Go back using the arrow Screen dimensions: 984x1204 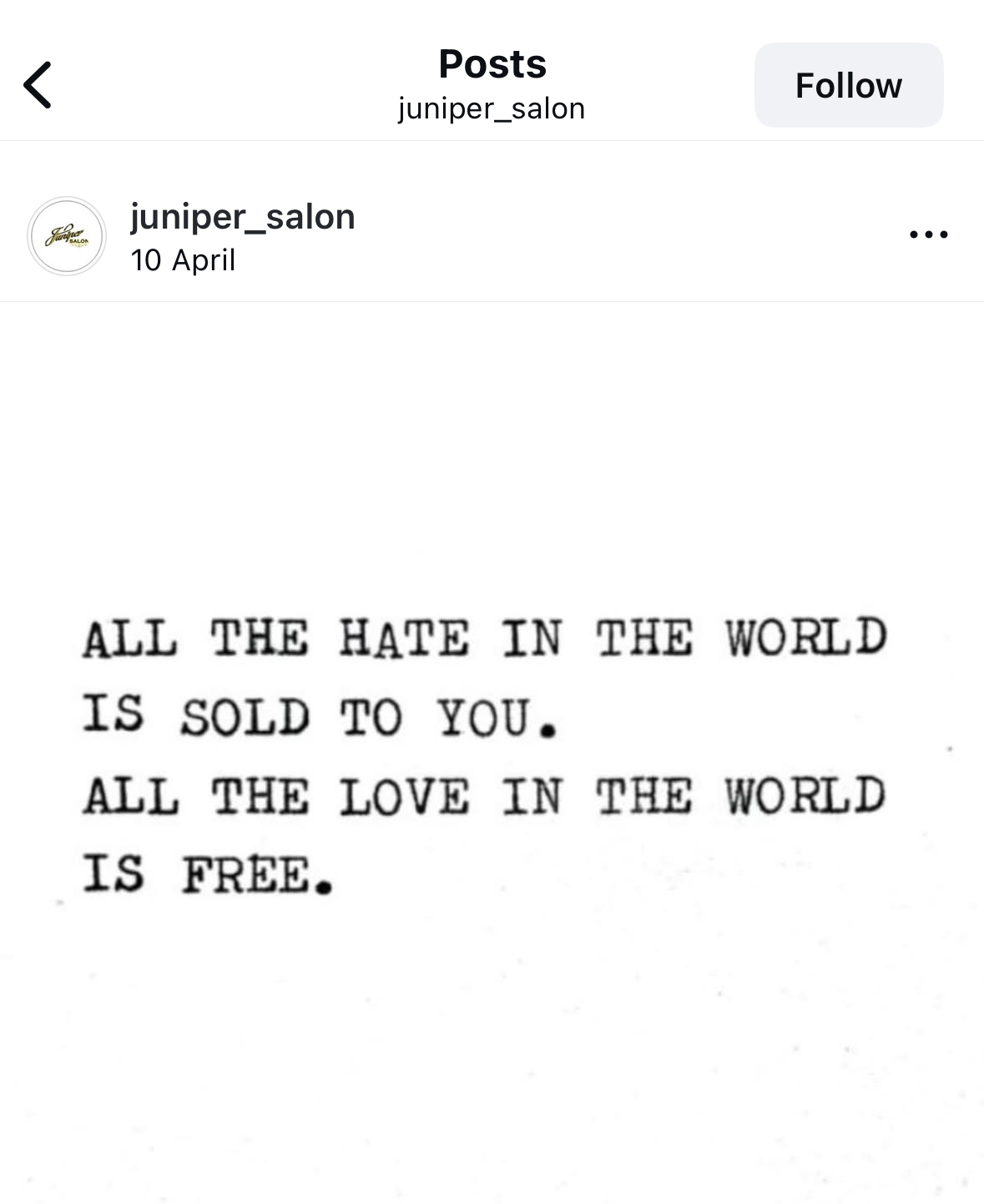point(38,85)
